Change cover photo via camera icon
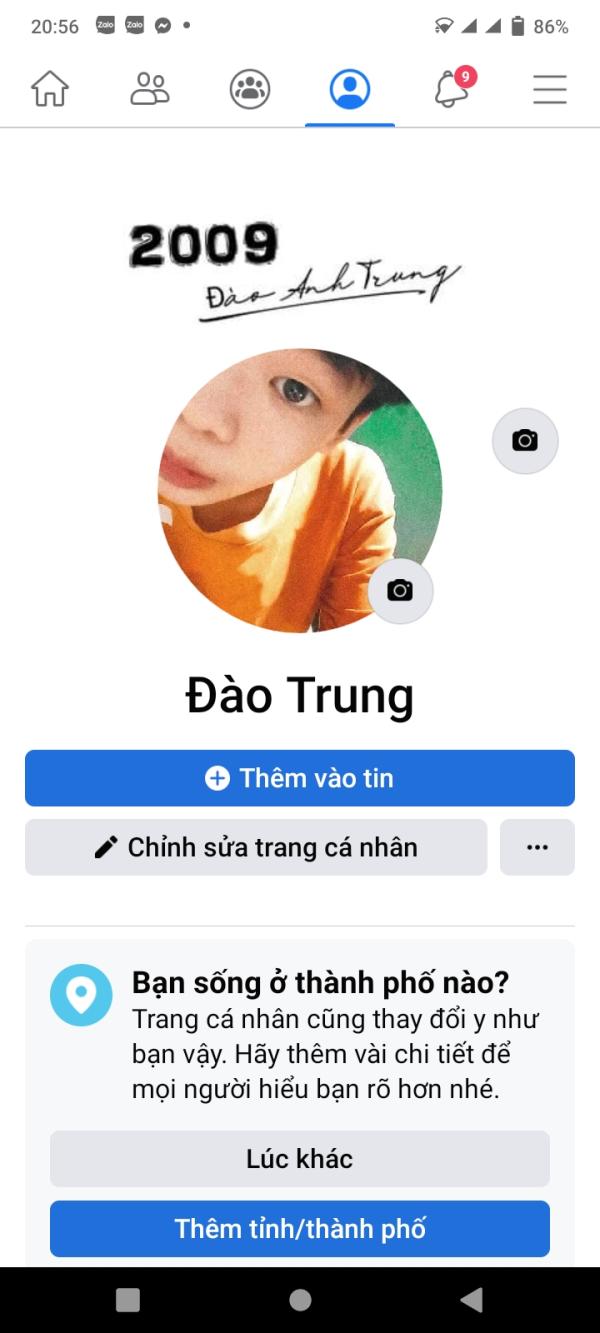 [x=525, y=440]
